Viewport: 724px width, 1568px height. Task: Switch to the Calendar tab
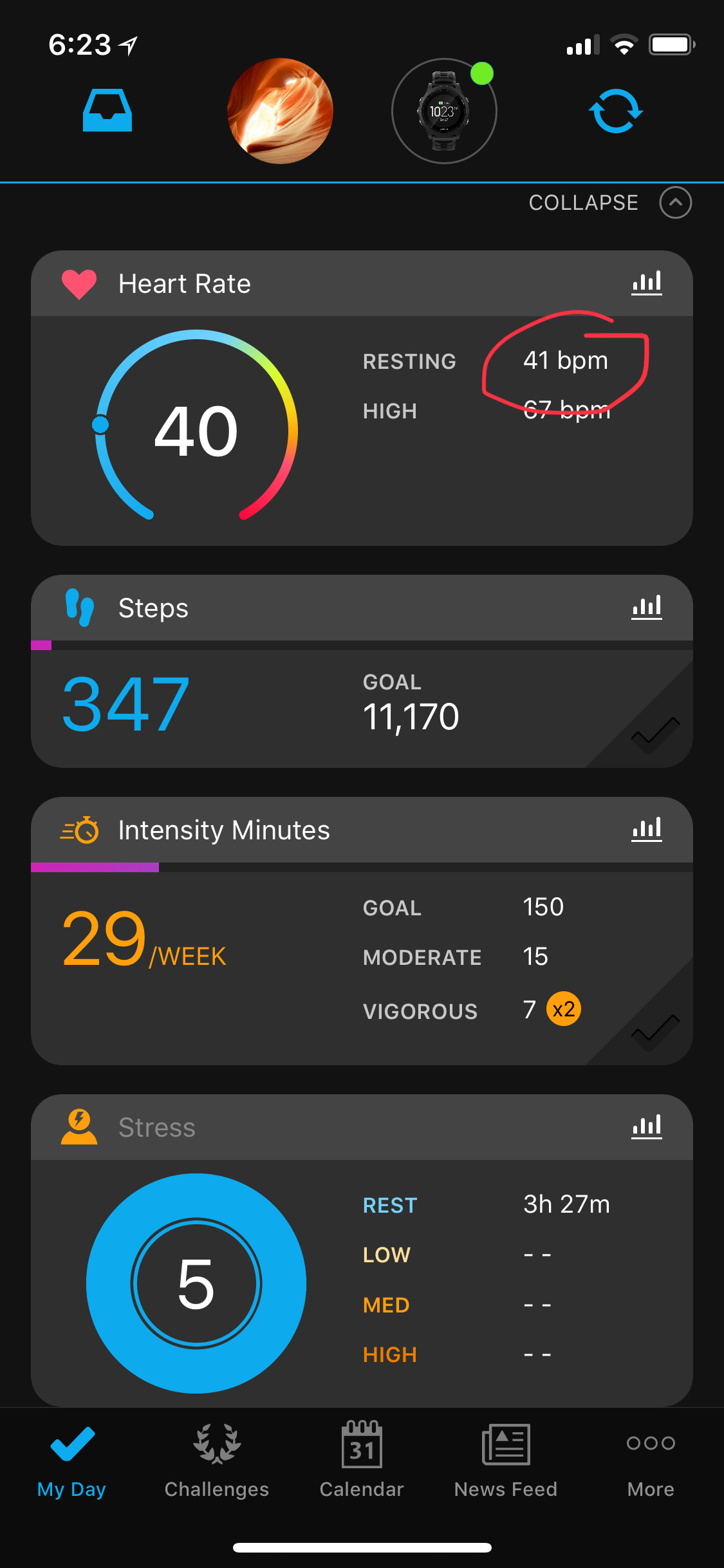tap(362, 1460)
